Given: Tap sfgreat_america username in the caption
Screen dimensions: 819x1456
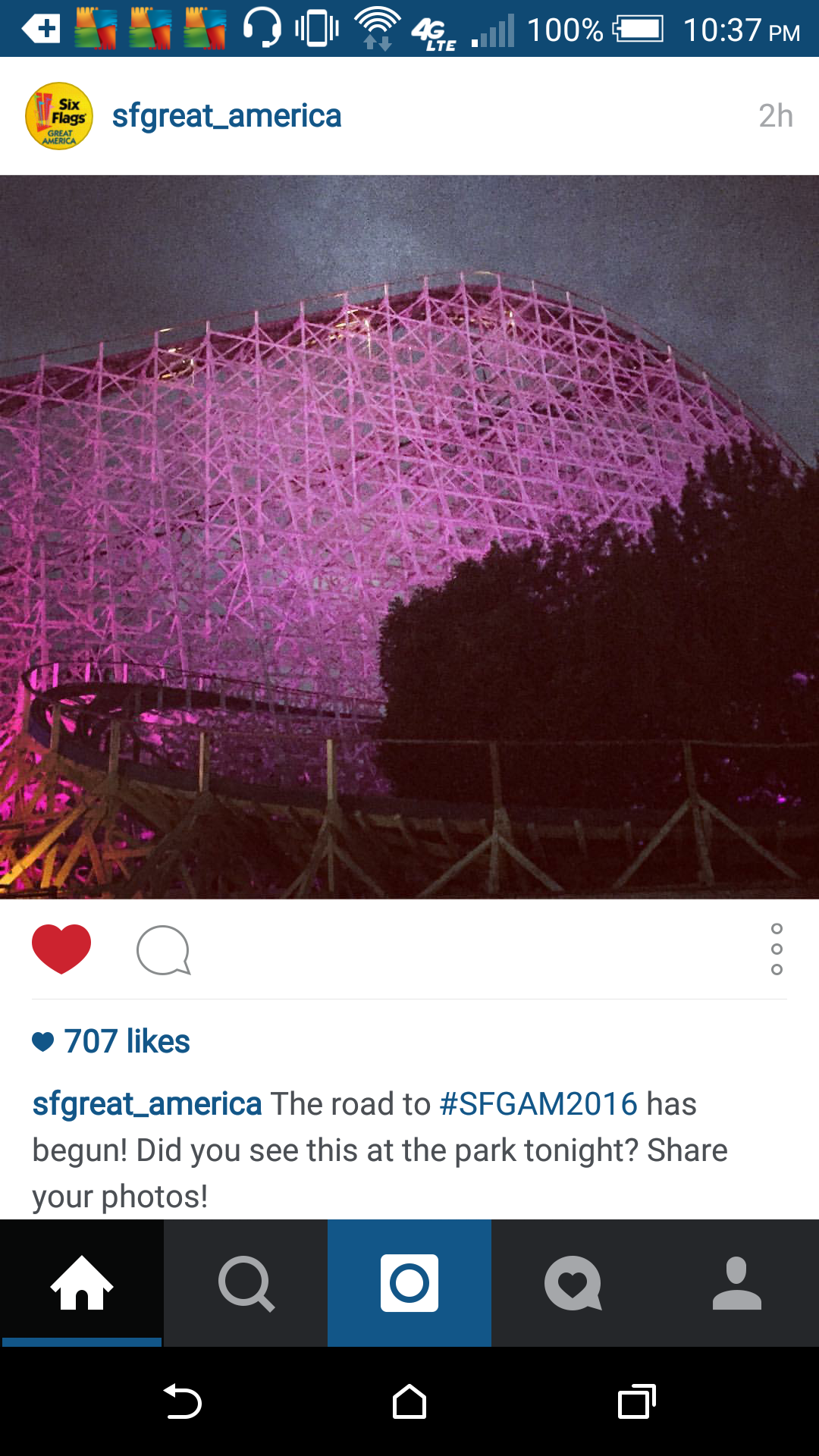Looking at the screenshot, I should [x=147, y=1103].
